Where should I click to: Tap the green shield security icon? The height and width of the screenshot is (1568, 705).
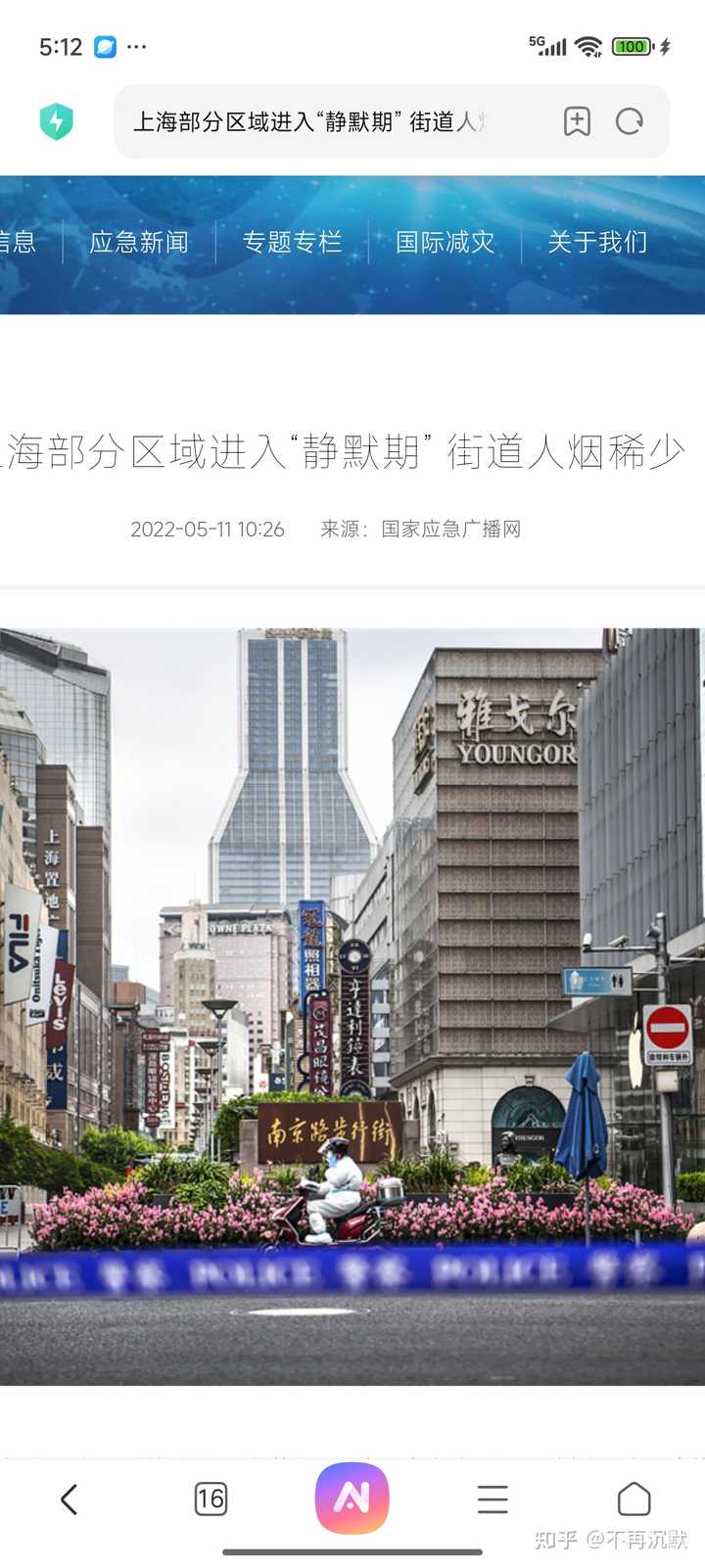57,121
